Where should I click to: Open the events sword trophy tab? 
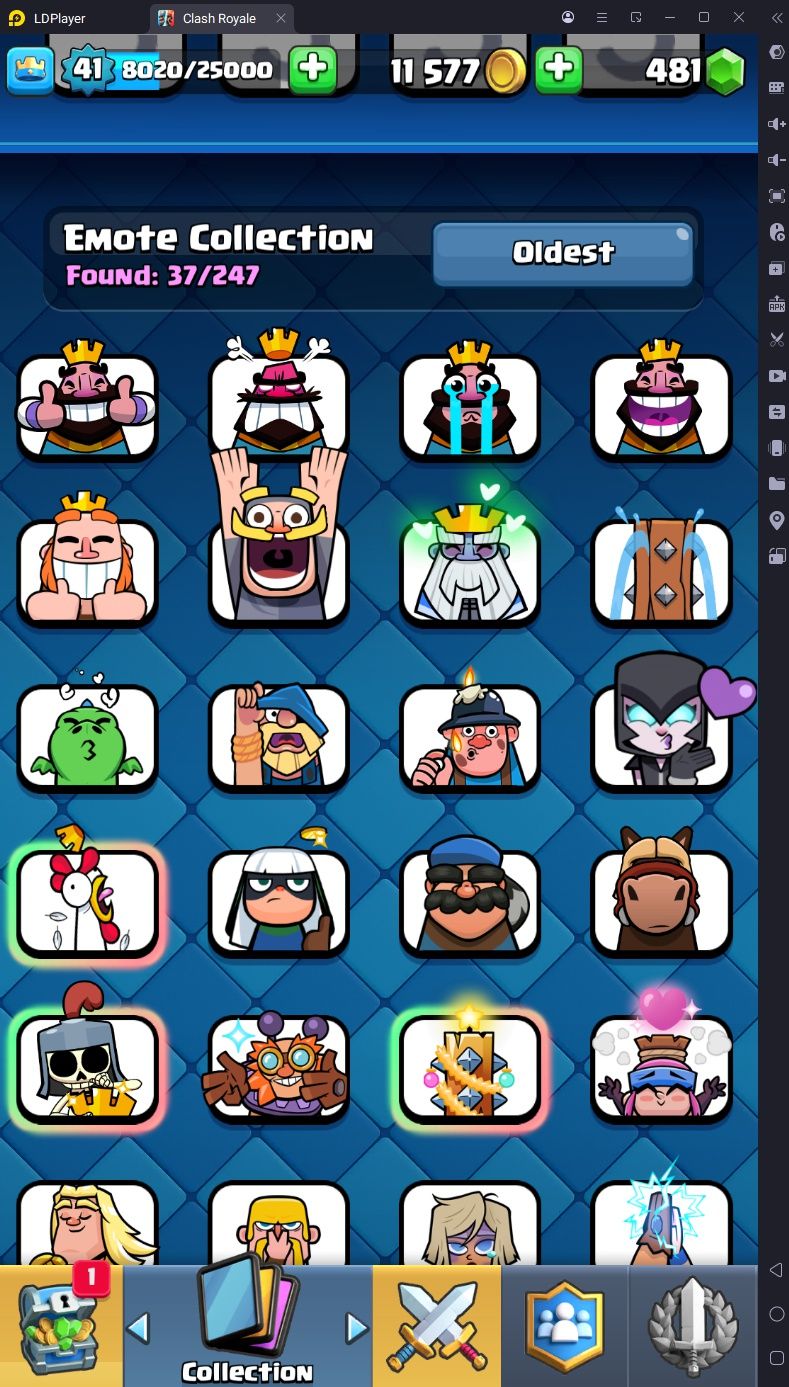tap(693, 1325)
